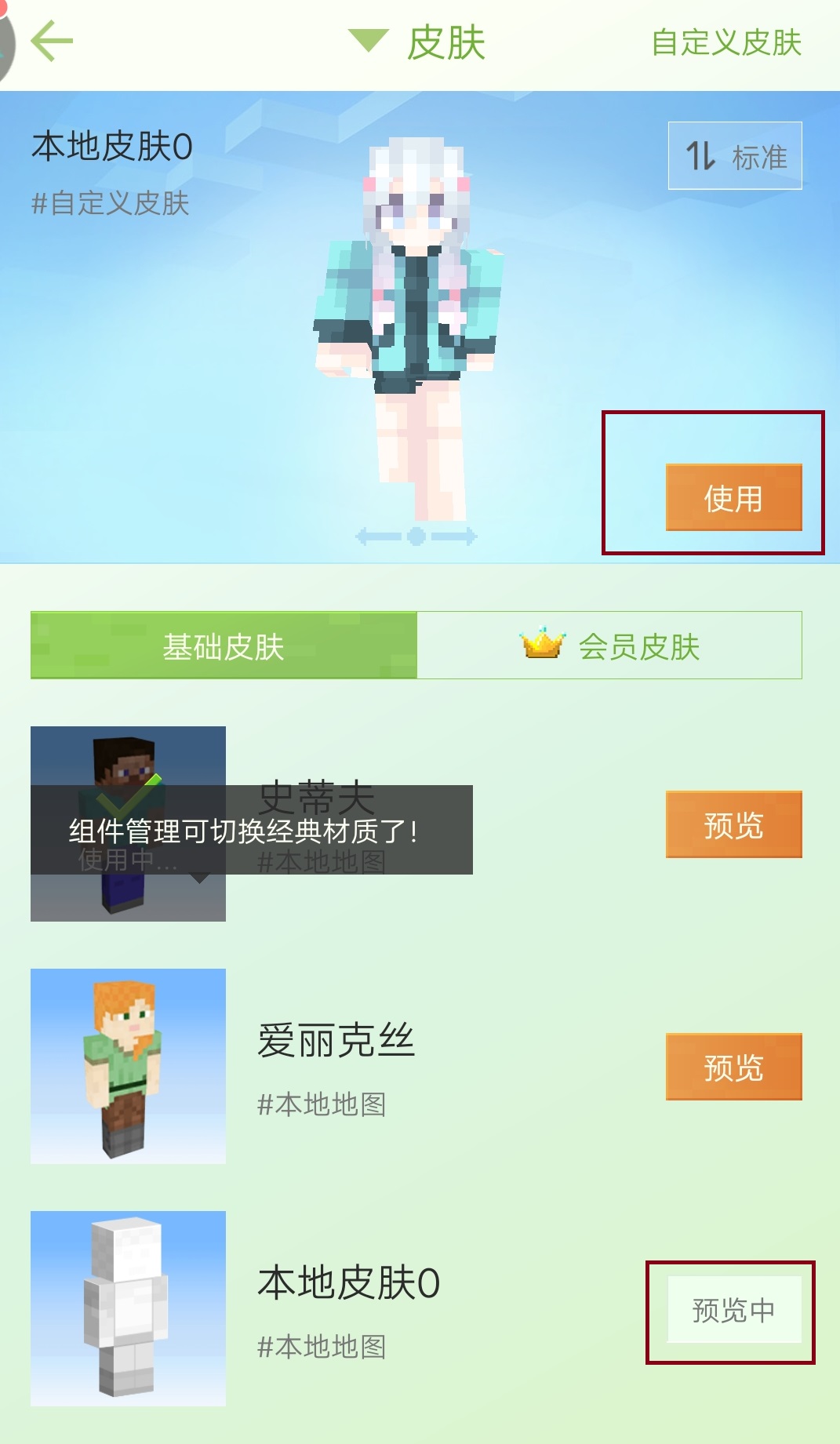Apply the skin with the 使用 button

click(733, 498)
